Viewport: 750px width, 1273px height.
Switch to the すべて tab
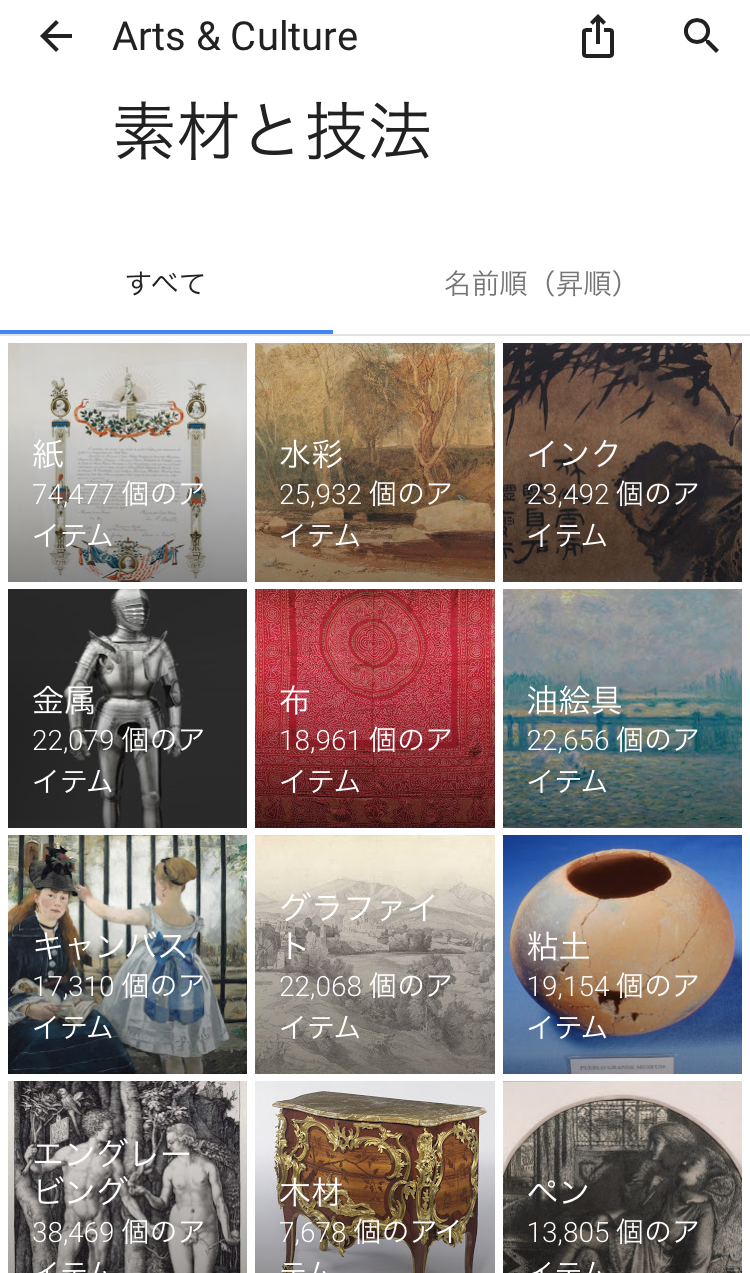coord(166,284)
